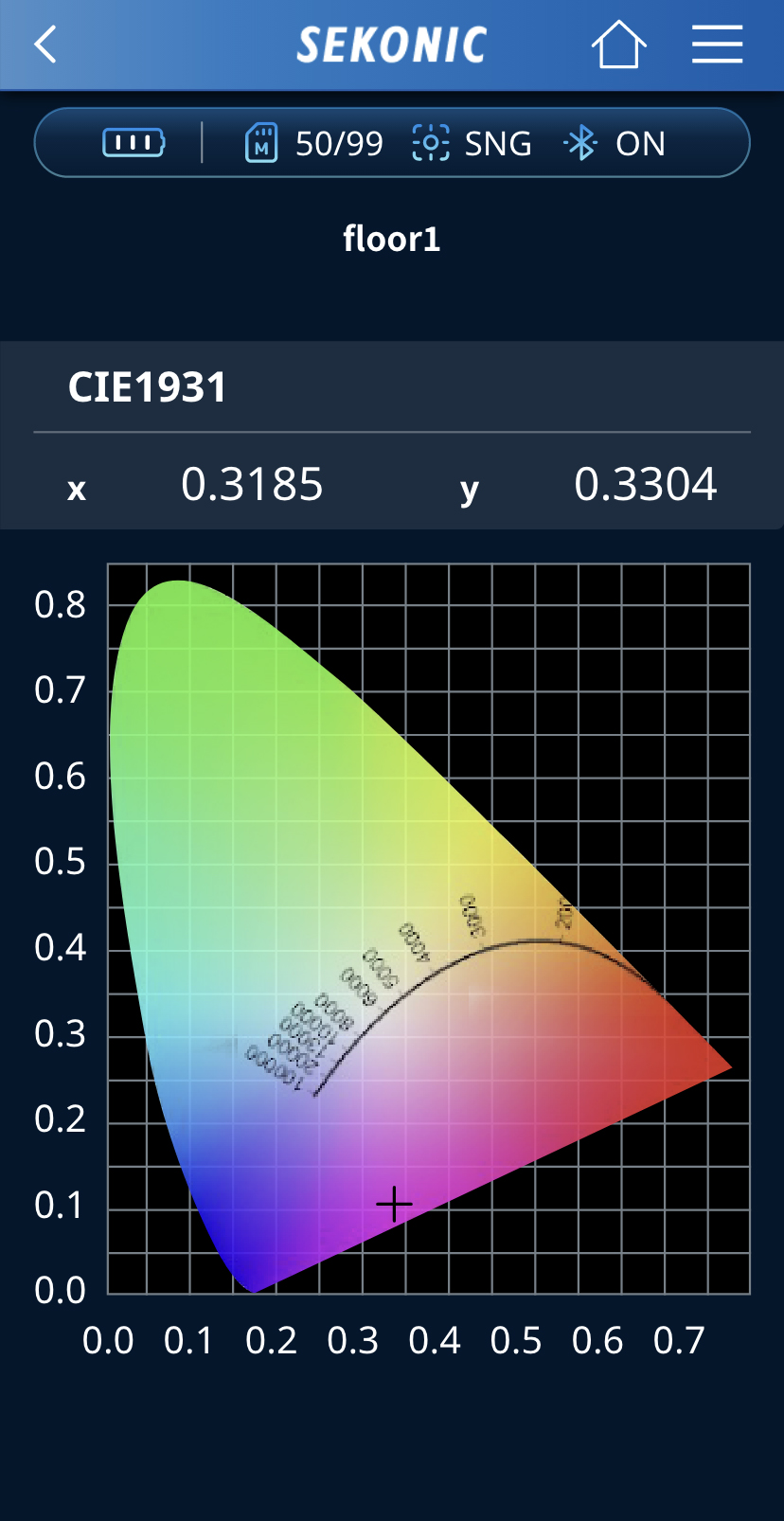Open the hamburger menu
Viewport: 784px width, 1521px height.
pyautogui.click(x=717, y=45)
